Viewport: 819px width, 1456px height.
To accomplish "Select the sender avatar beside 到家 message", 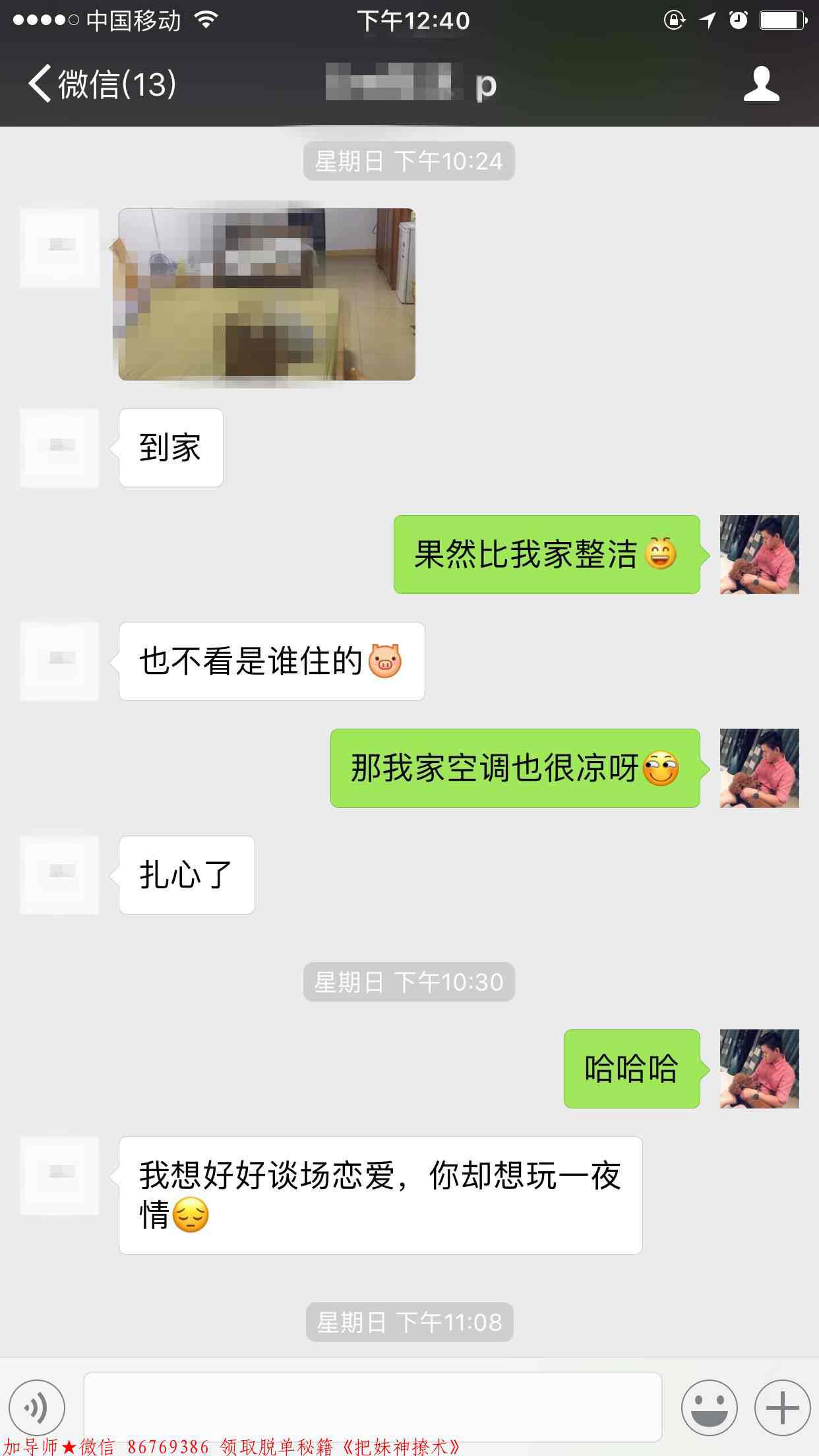I will coord(59,447).
